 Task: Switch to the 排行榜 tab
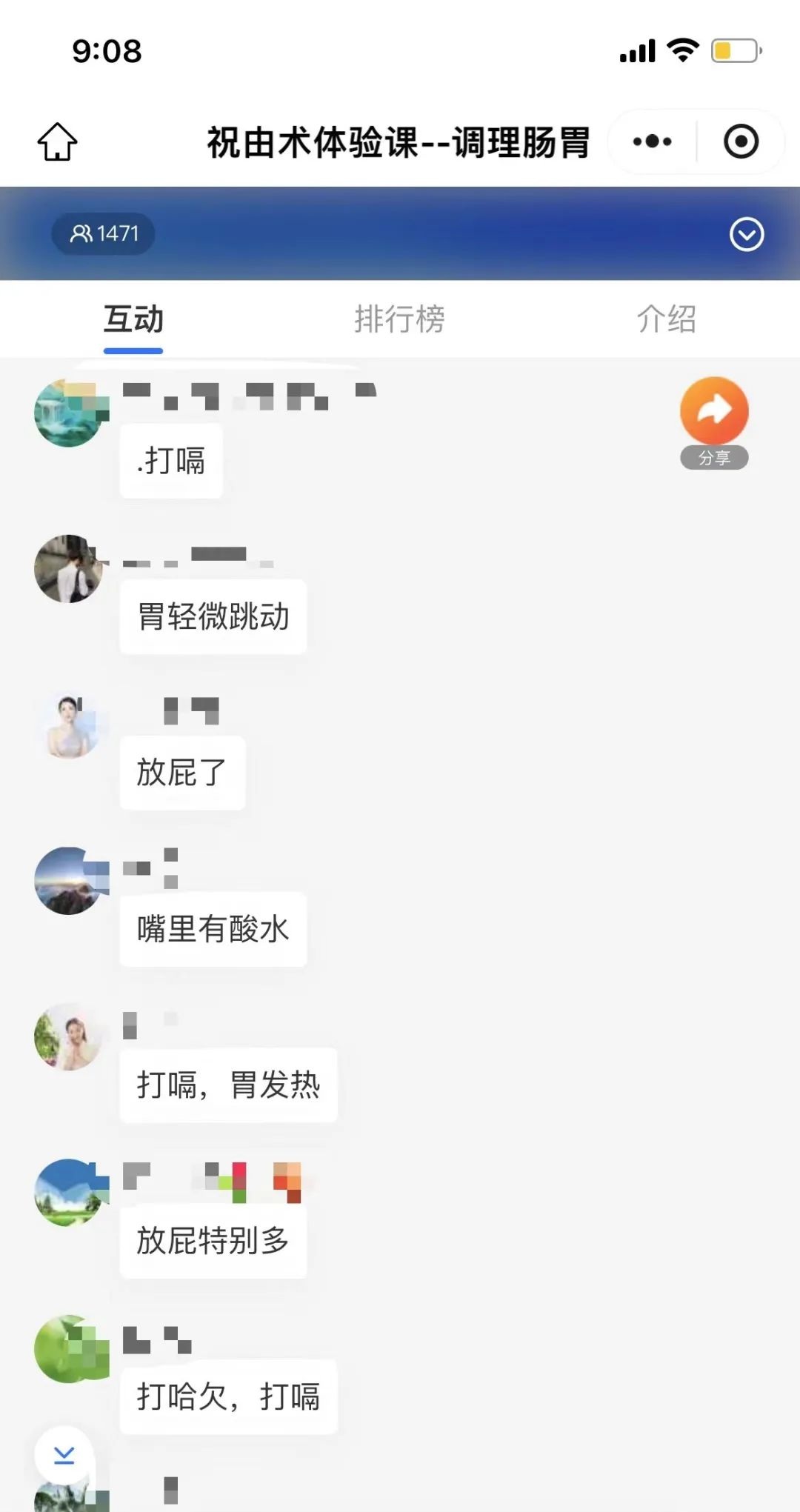[x=399, y=319]
